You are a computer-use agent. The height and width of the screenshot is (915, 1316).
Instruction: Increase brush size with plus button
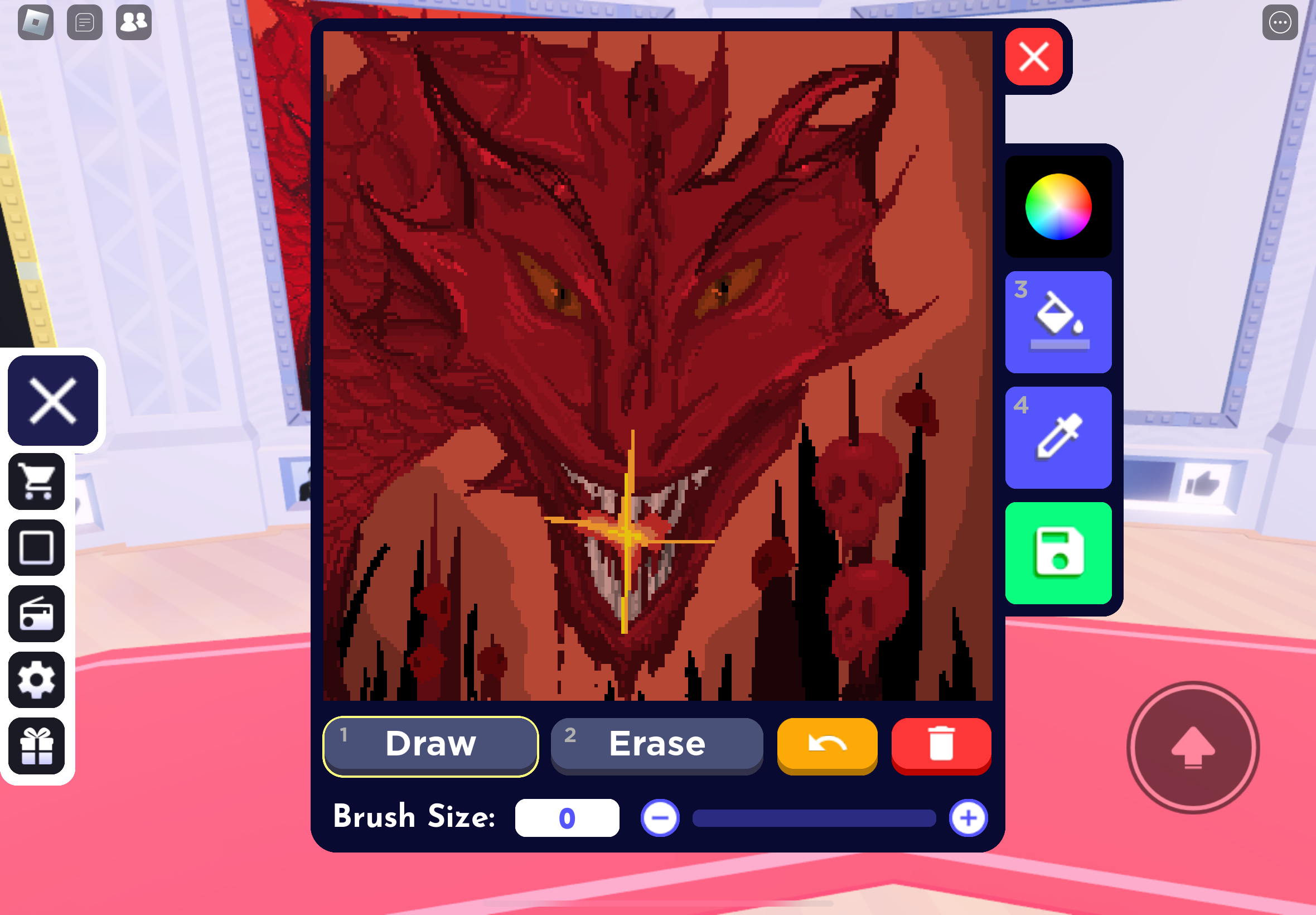pyautogui.click(x=967, y=817)
